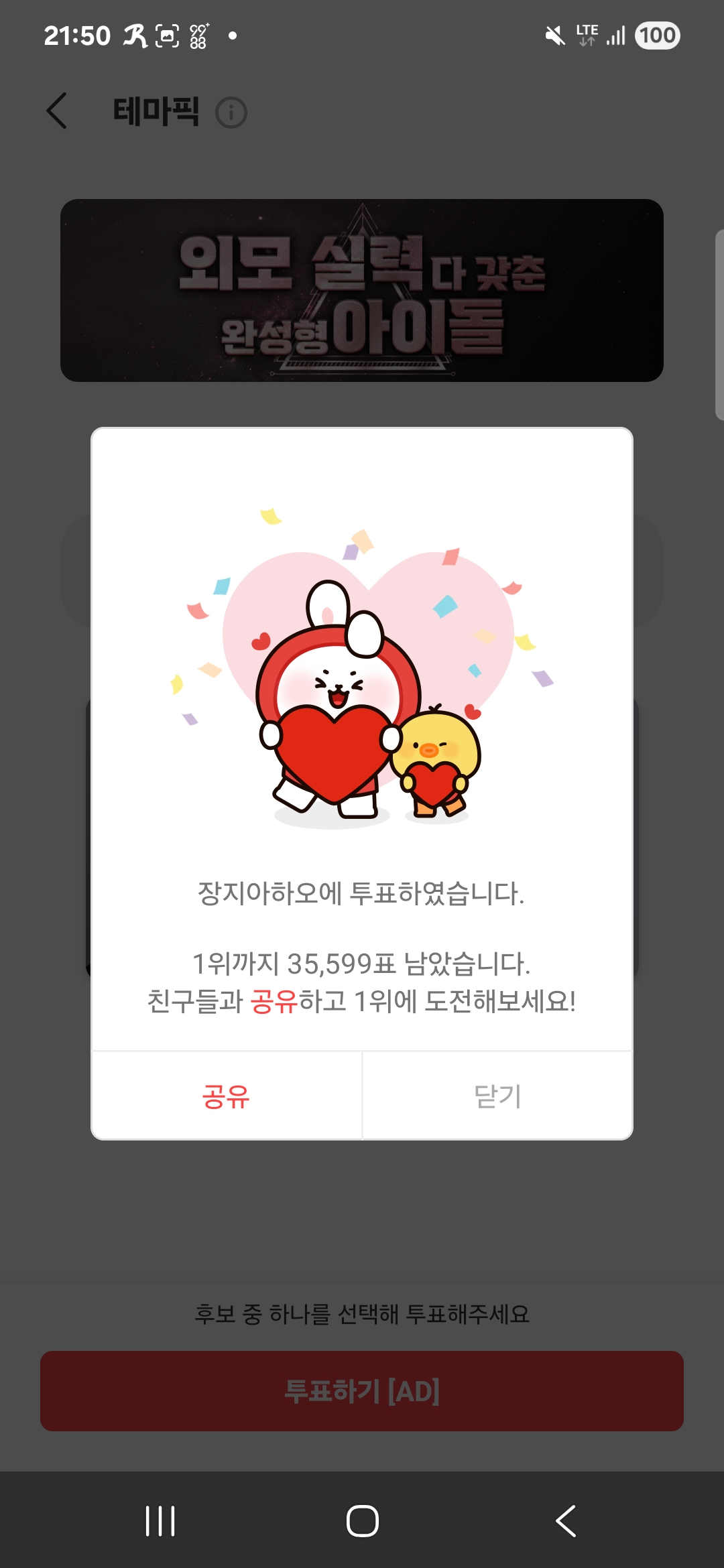
Task: Close the dialog with 닫기
Action: coord(497,1096)
